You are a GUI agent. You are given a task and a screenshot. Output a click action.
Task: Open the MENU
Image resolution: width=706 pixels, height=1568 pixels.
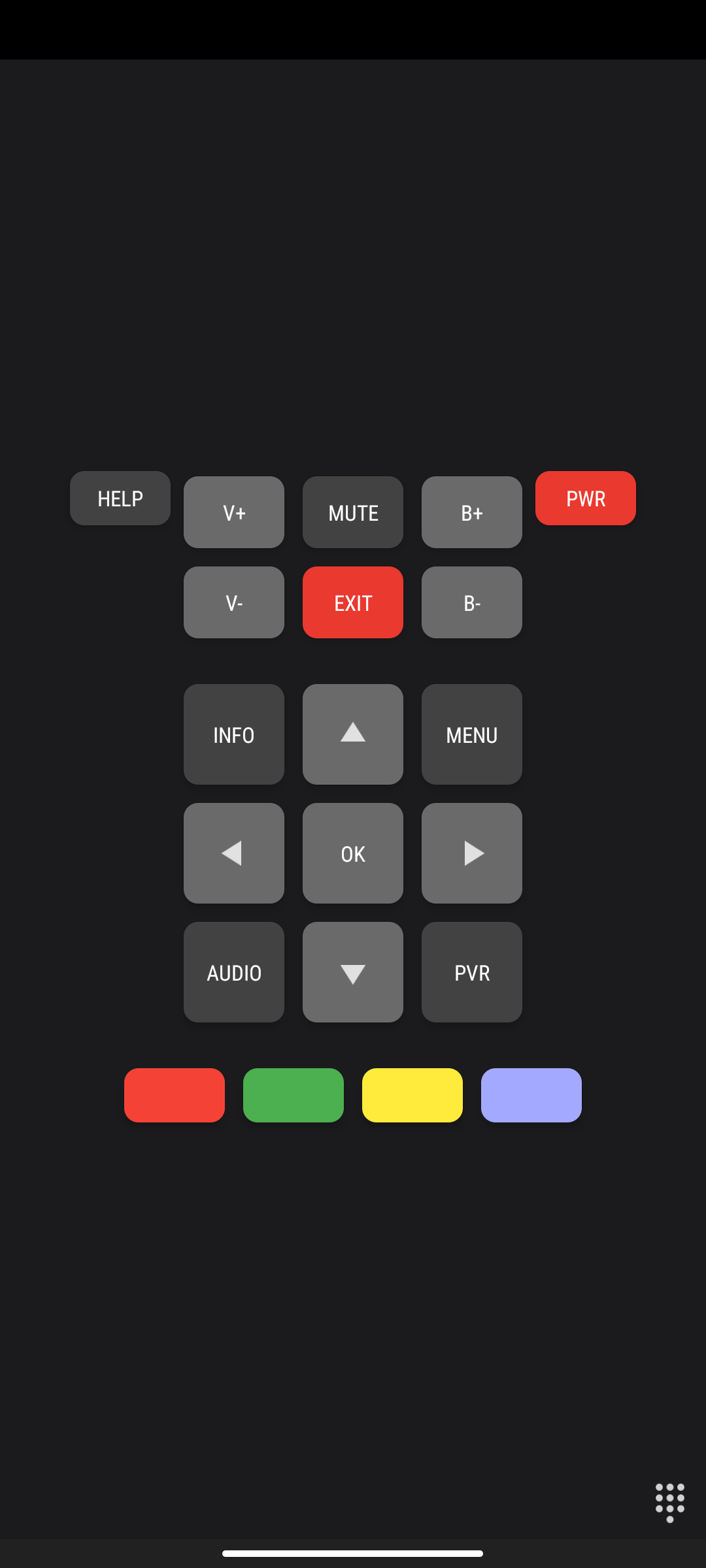pyautogui.click(x=472, y=734)
